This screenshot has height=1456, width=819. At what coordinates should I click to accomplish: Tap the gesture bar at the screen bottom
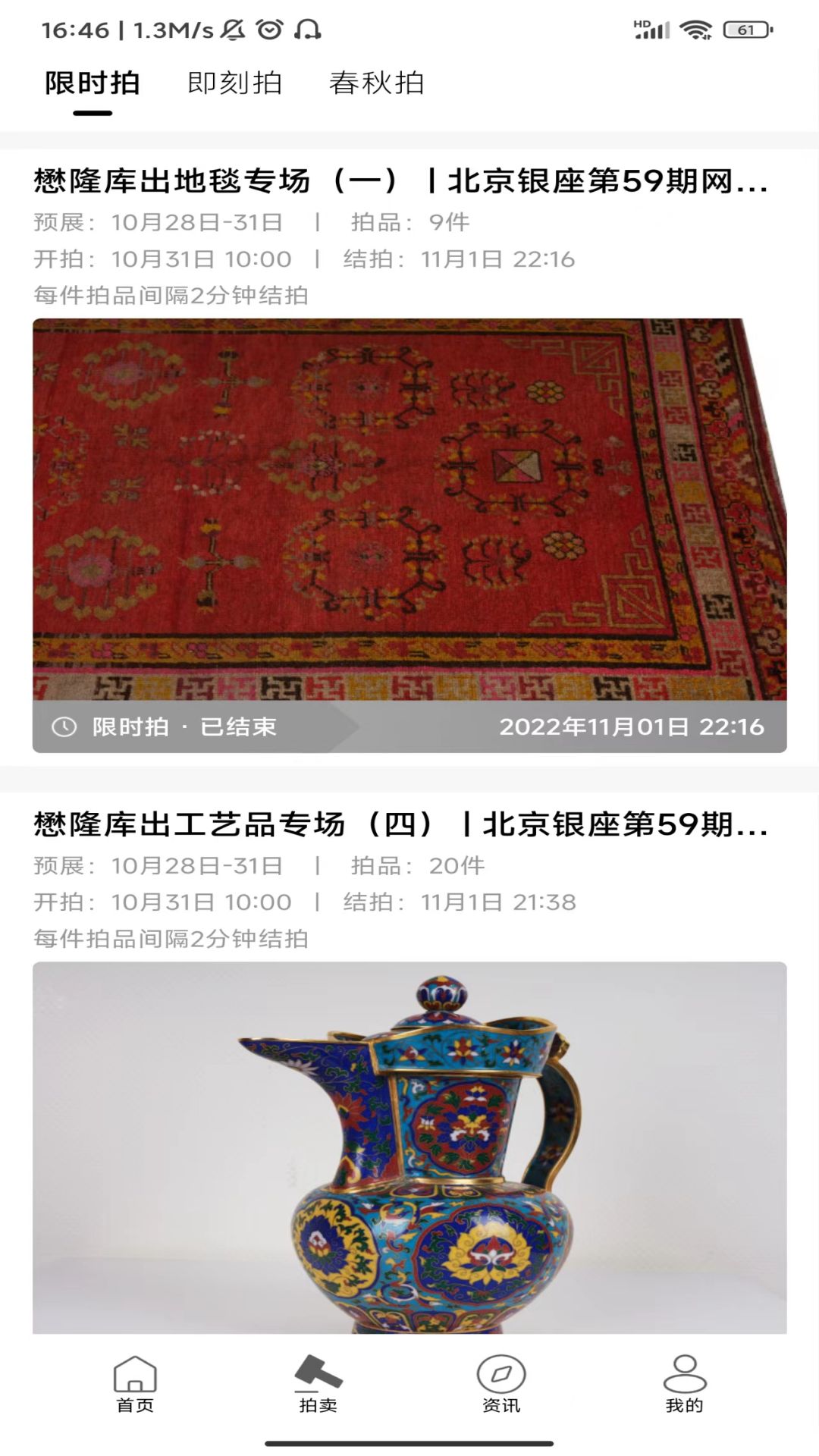[x=409, y=1445]
